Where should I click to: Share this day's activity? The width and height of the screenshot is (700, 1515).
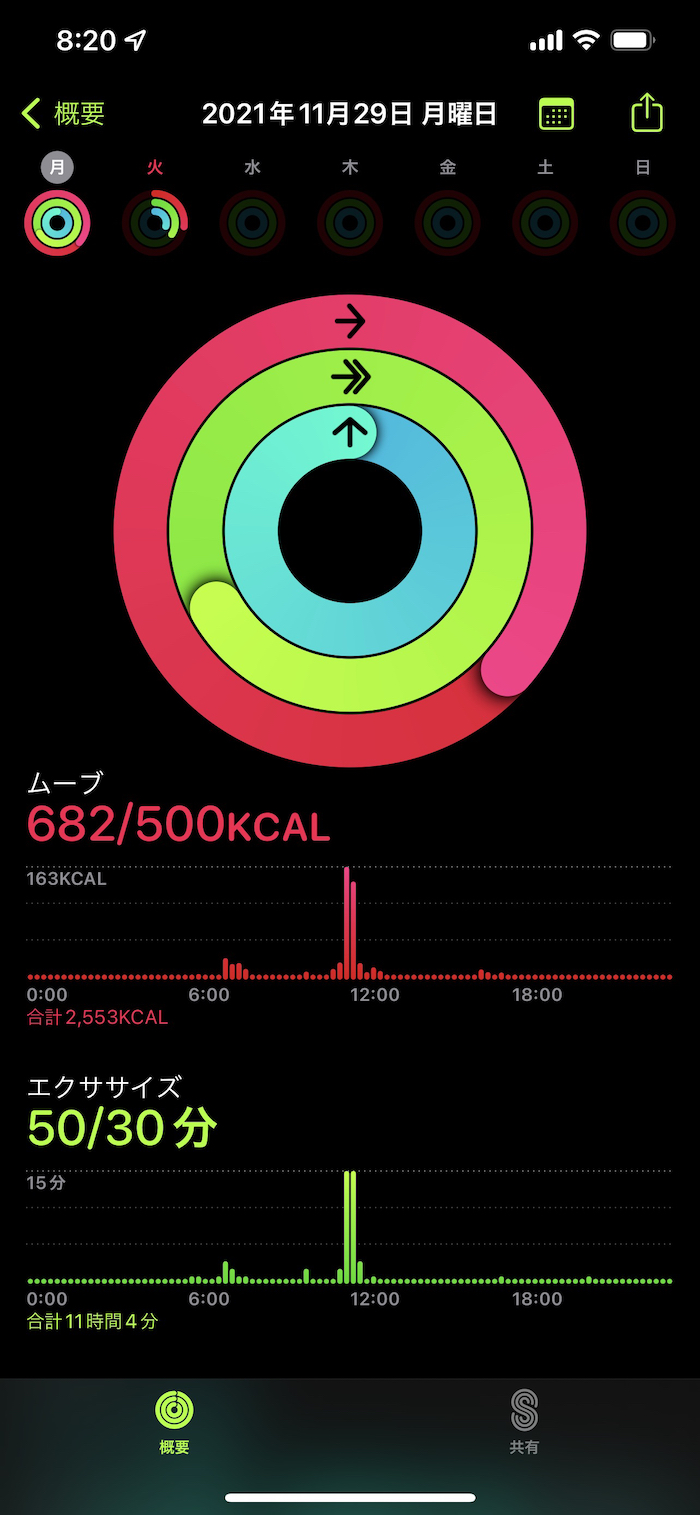click(x=647, y=113)
